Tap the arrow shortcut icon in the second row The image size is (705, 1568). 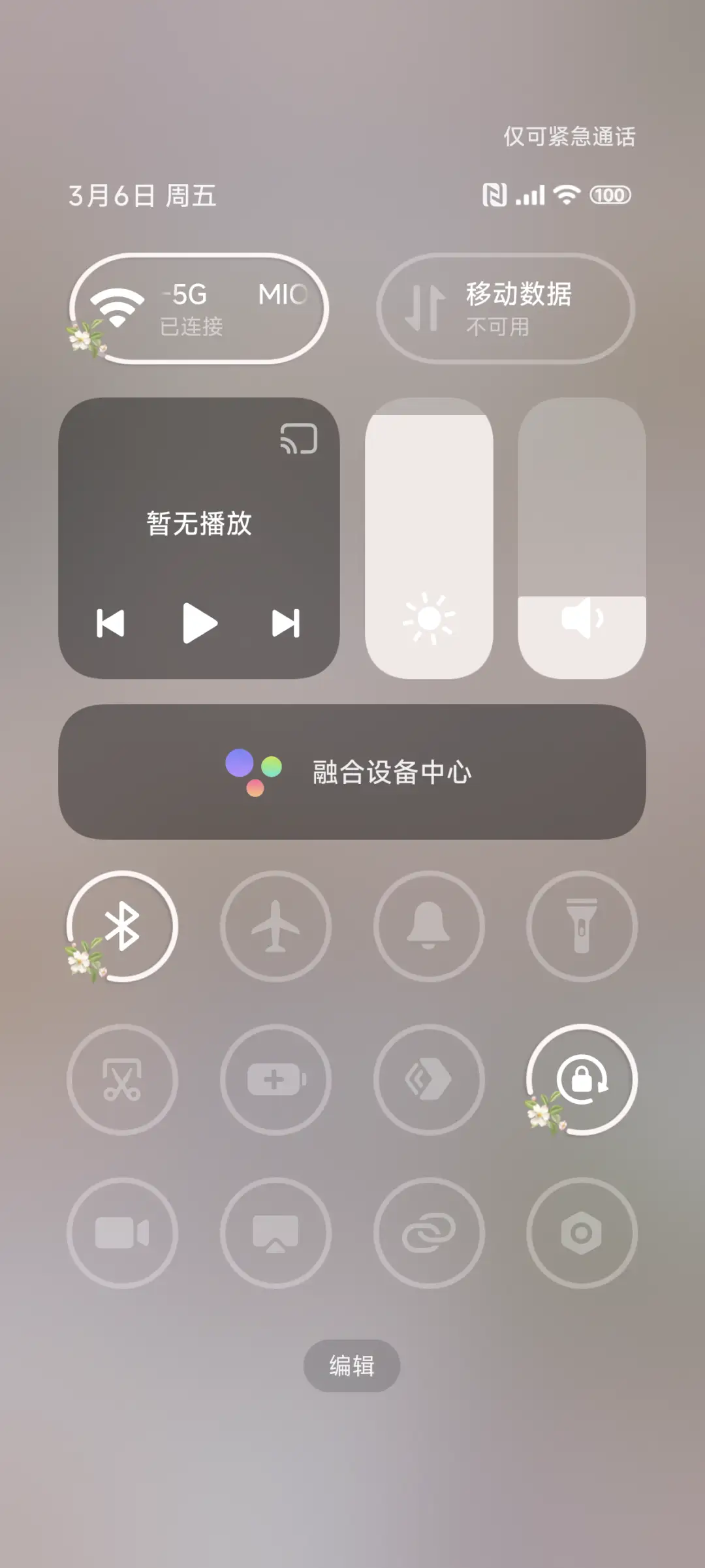pos(428,1080)
